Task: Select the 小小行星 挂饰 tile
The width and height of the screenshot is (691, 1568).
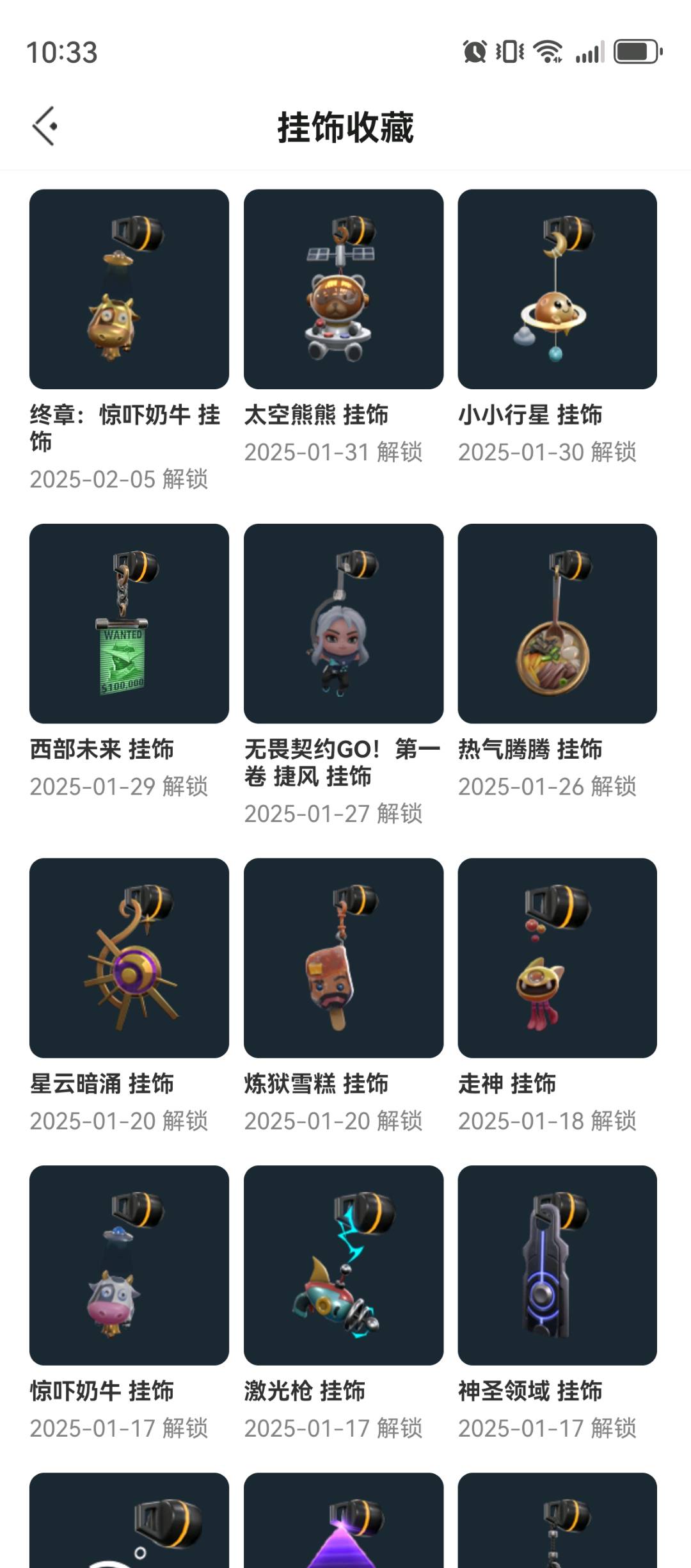Action: coord(557,289)
